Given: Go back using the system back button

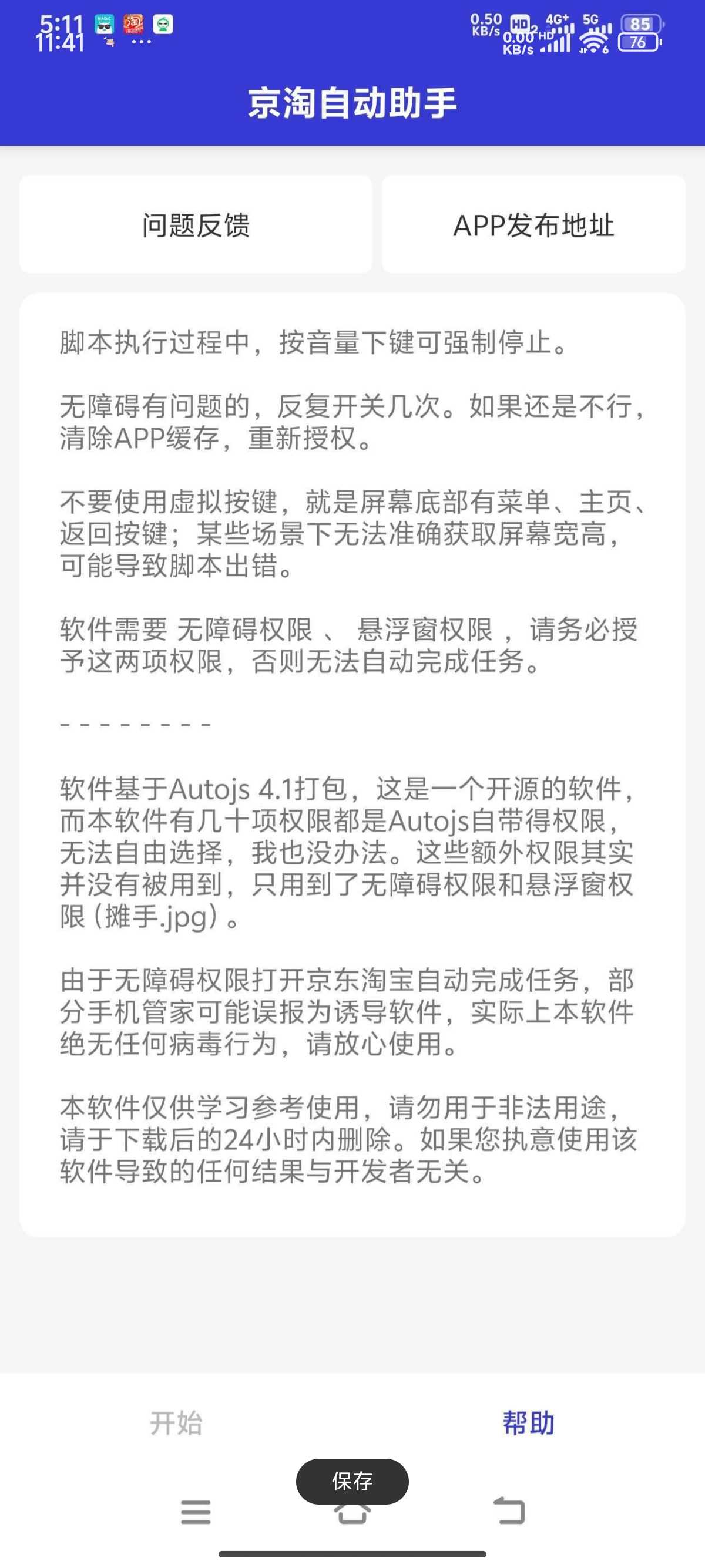Looking at the screenshot, I should point(509,1511).
